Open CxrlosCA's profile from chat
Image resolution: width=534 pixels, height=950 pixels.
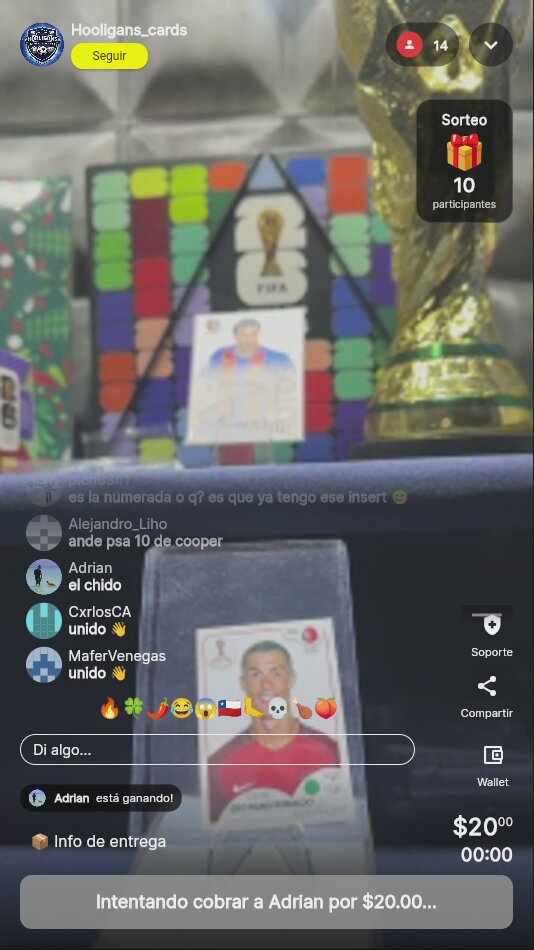coord(44,621)
